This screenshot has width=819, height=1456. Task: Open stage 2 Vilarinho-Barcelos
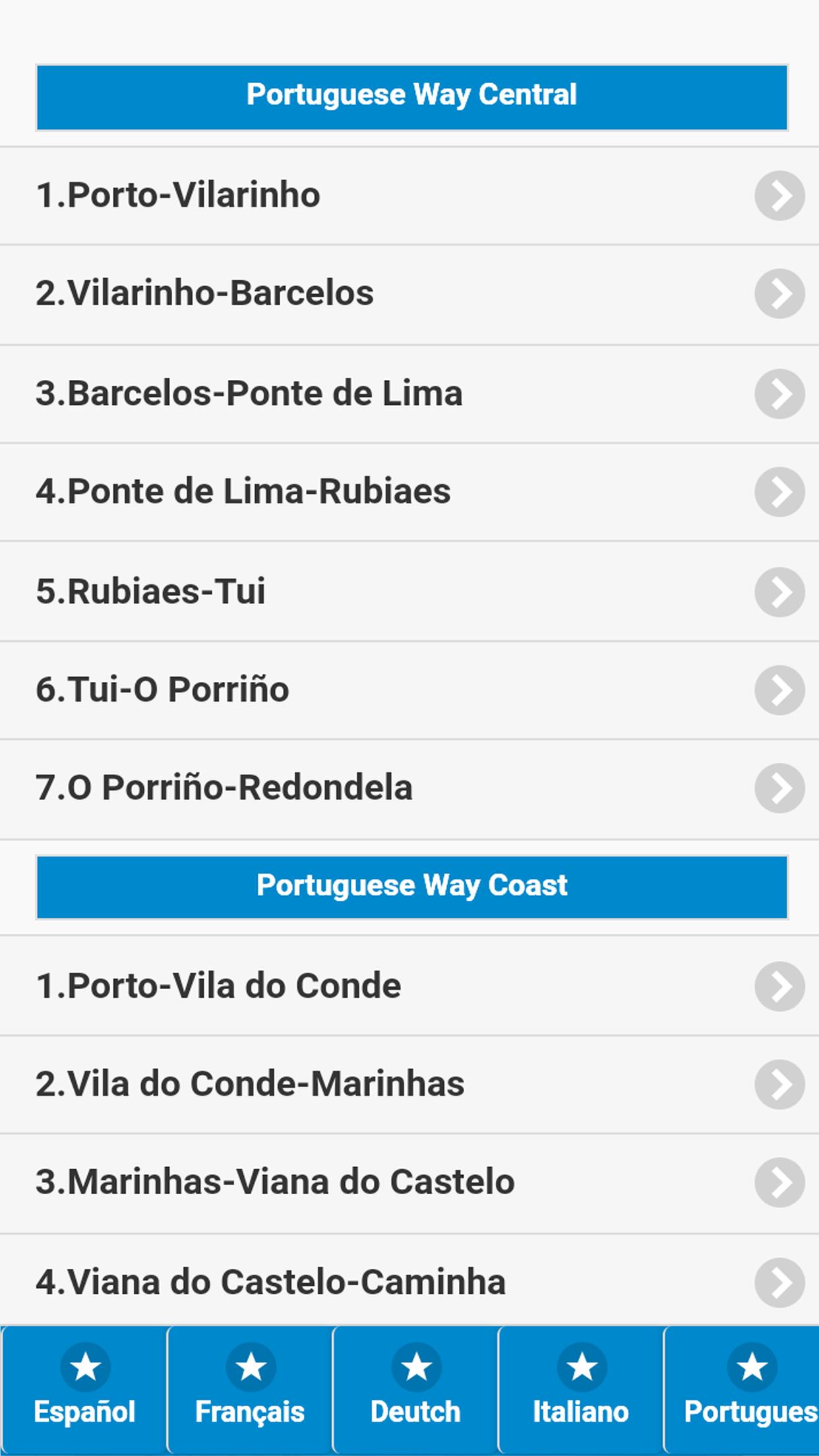coord(409,294)
